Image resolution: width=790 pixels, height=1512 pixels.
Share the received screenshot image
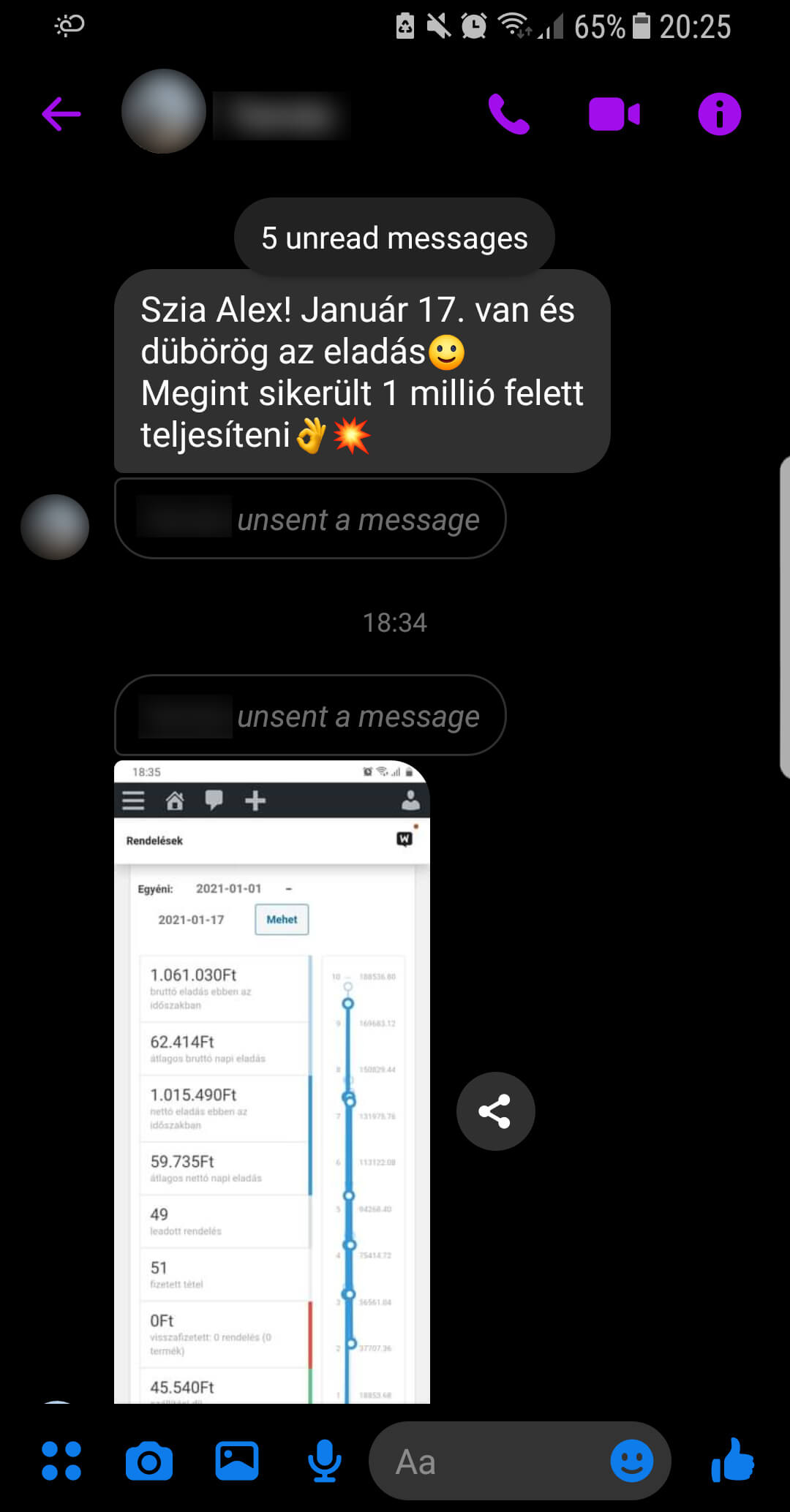click(495, 1111)
